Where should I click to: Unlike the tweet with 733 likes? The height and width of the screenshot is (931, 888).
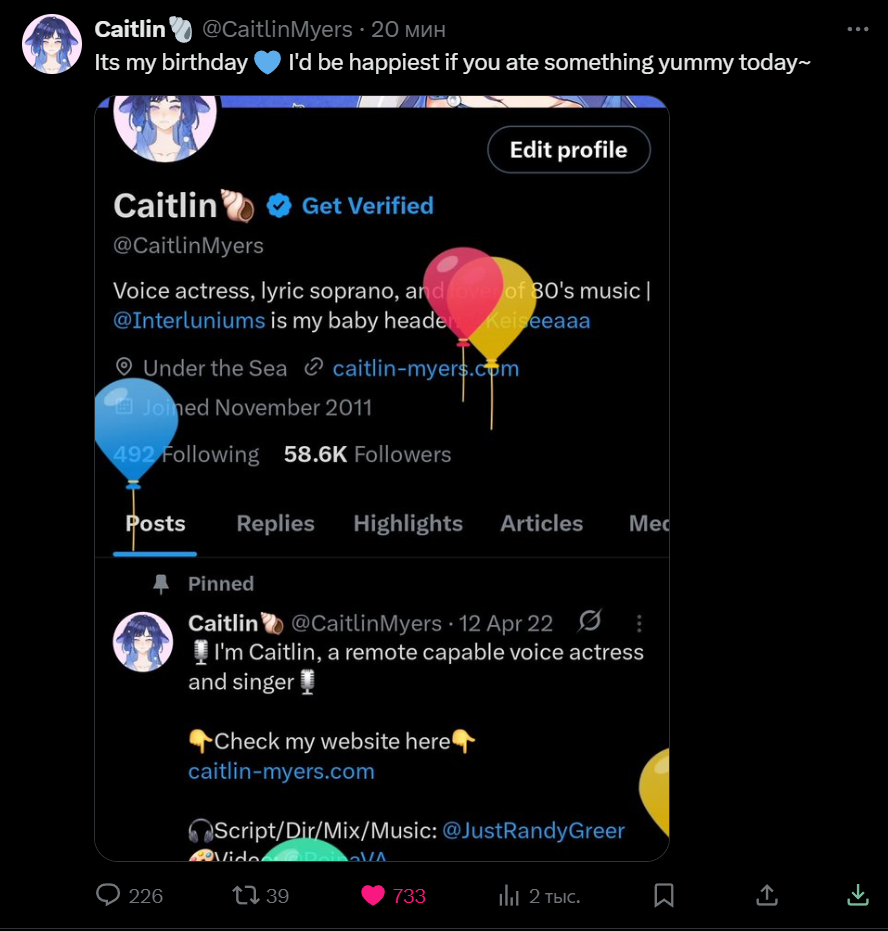click(373, 895)
